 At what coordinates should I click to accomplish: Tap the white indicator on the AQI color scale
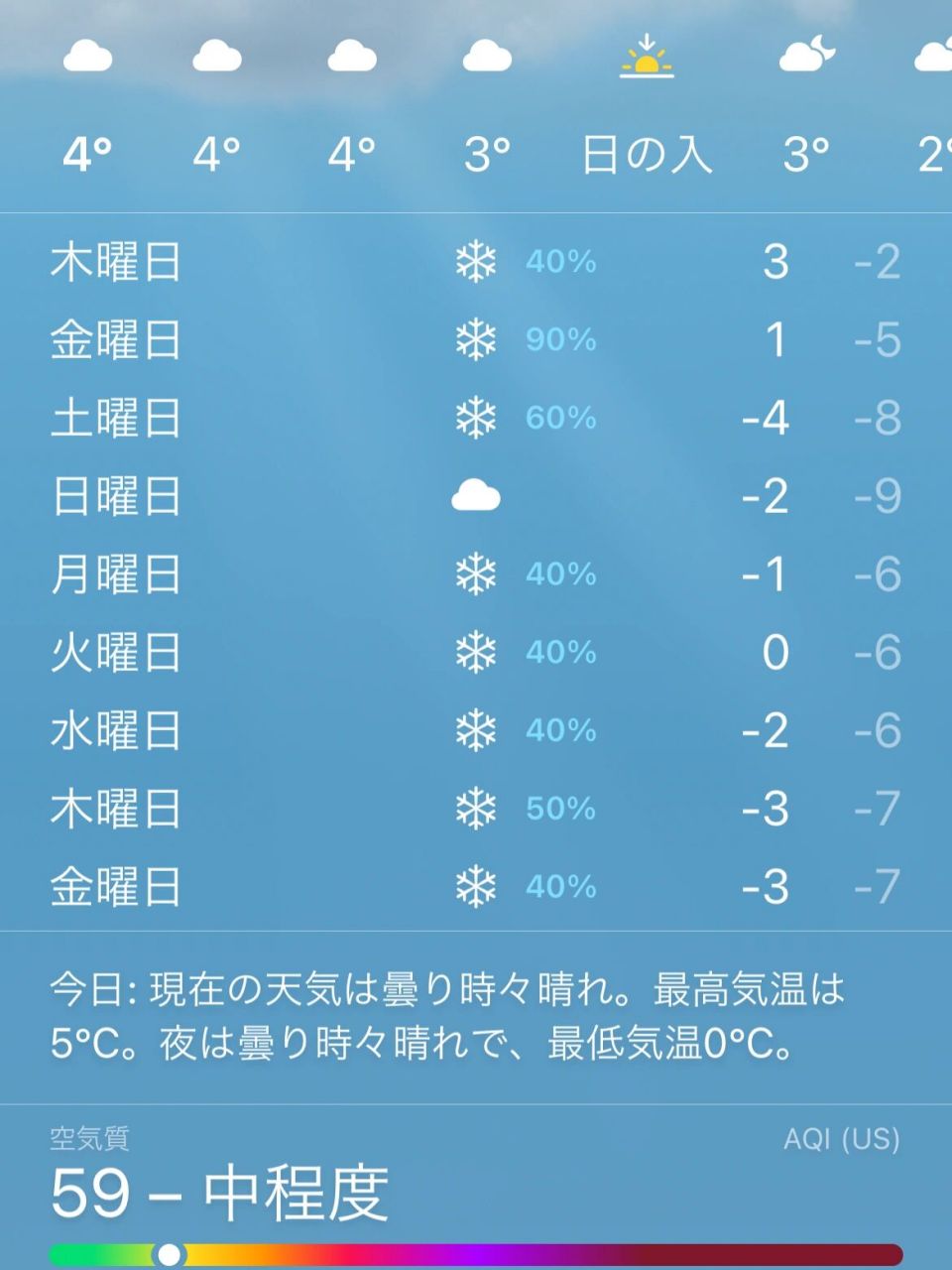tap(167, 1254)
